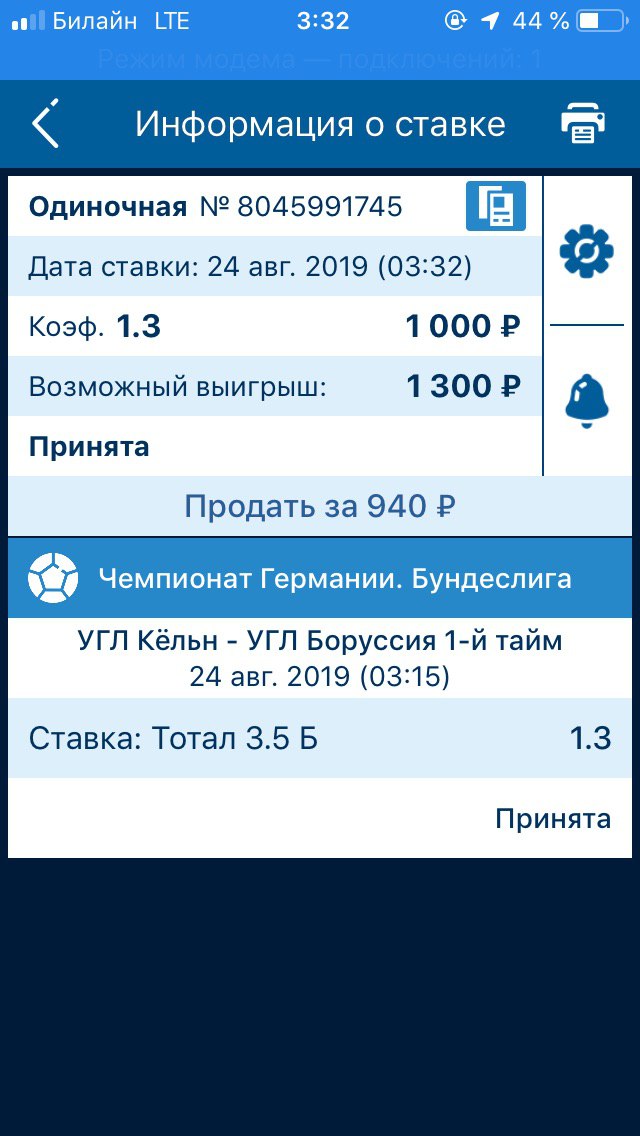Tap the printer icon in the header
The image size is (640, 1136).
582,124
